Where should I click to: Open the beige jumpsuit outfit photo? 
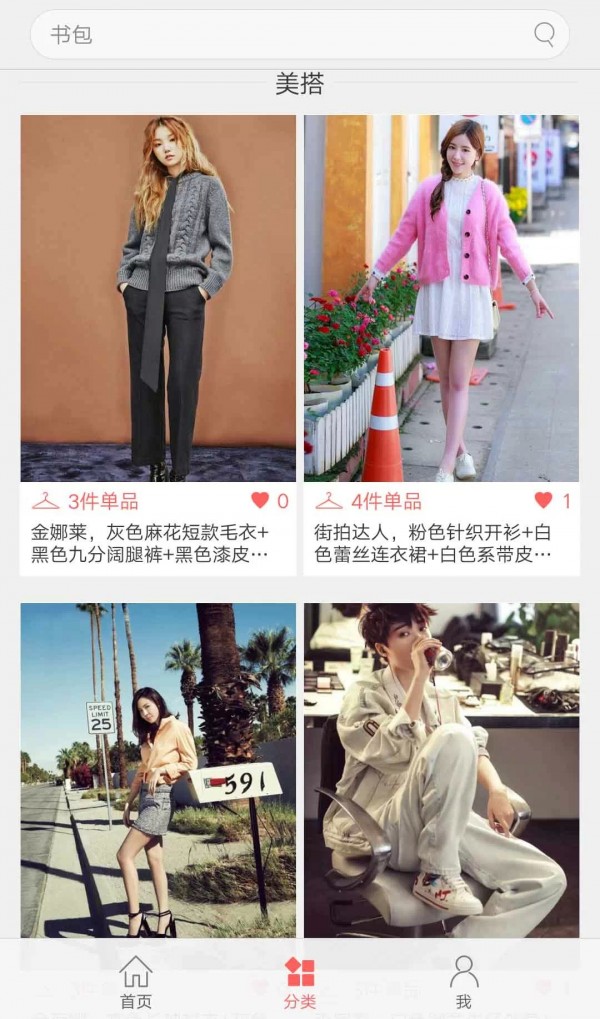[x=441, y=770]
